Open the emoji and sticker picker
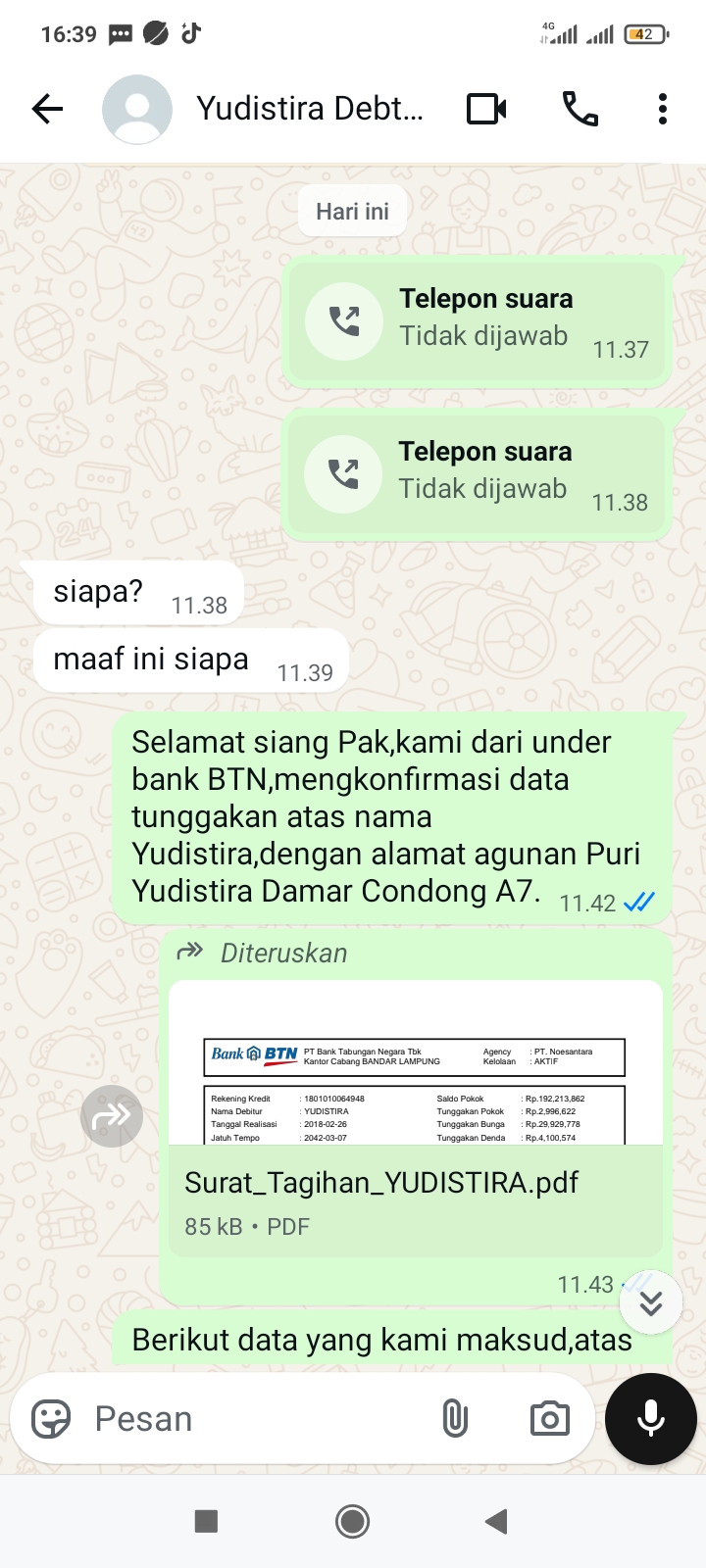 (51, 1418)
